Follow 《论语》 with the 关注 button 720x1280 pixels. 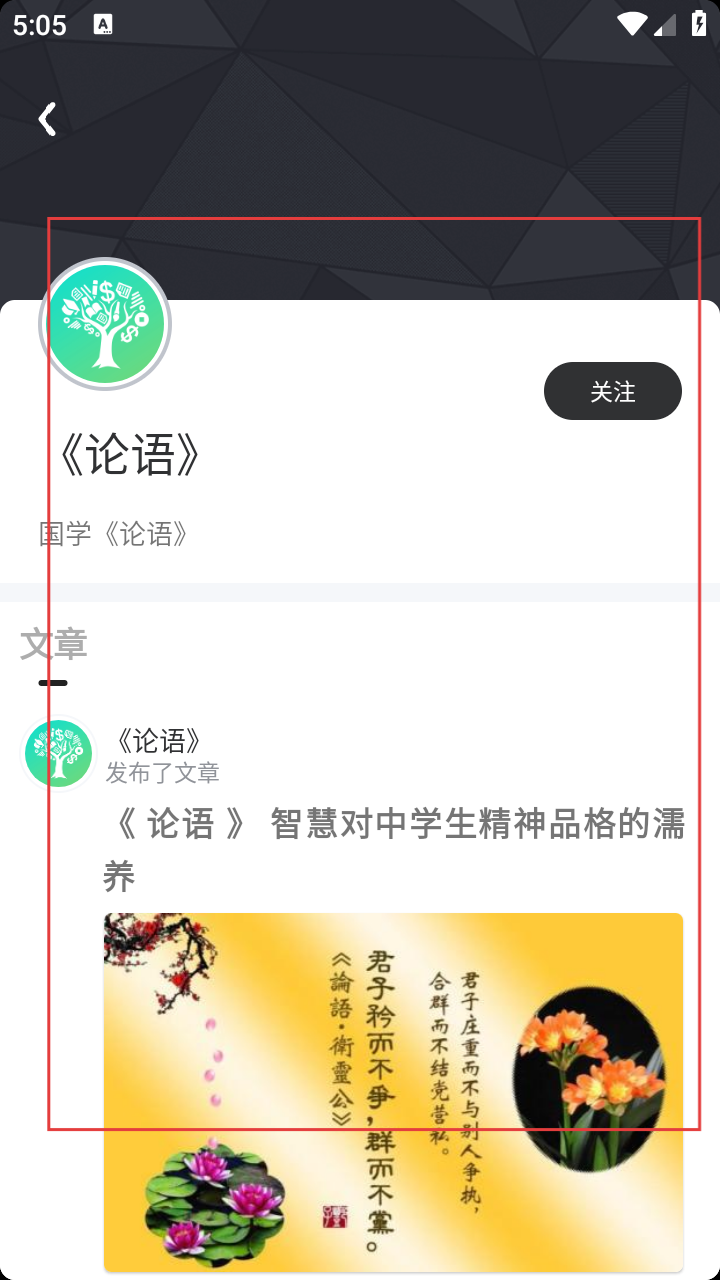612,391
